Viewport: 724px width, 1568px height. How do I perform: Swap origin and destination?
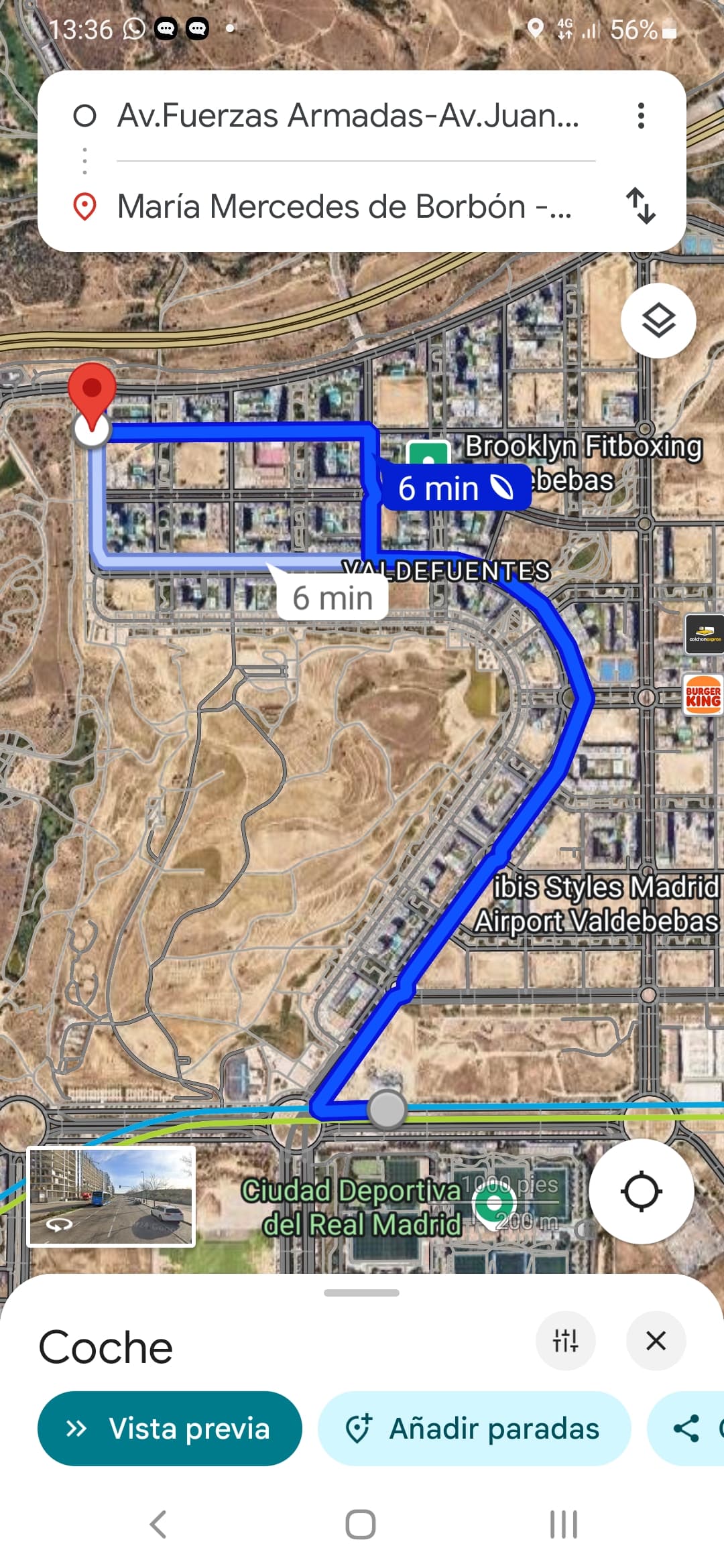[640, 206]
